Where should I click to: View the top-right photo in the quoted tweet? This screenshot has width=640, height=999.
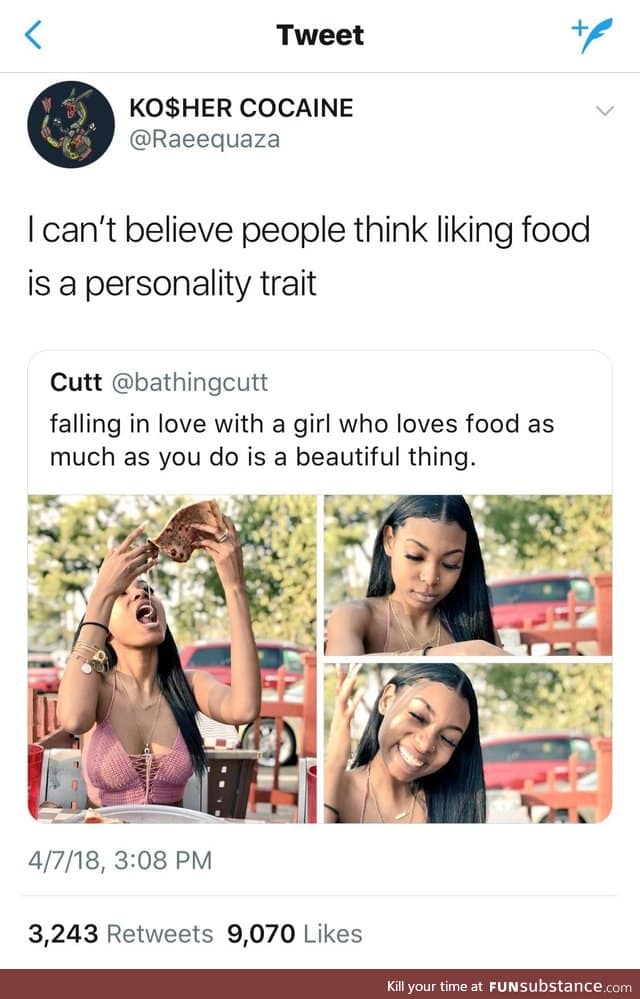point(467,575)
